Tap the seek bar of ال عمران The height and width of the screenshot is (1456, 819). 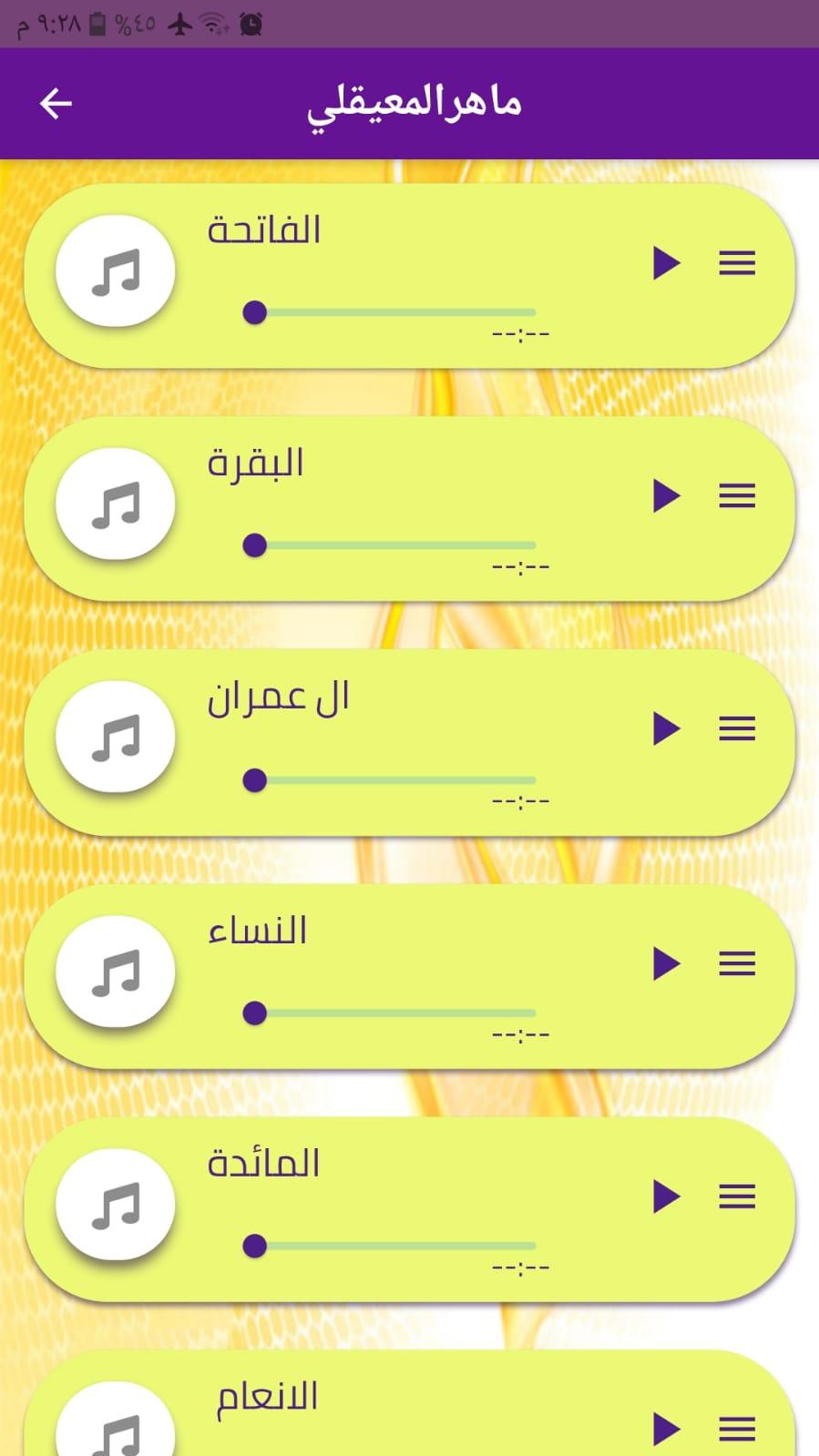(396, 780)
